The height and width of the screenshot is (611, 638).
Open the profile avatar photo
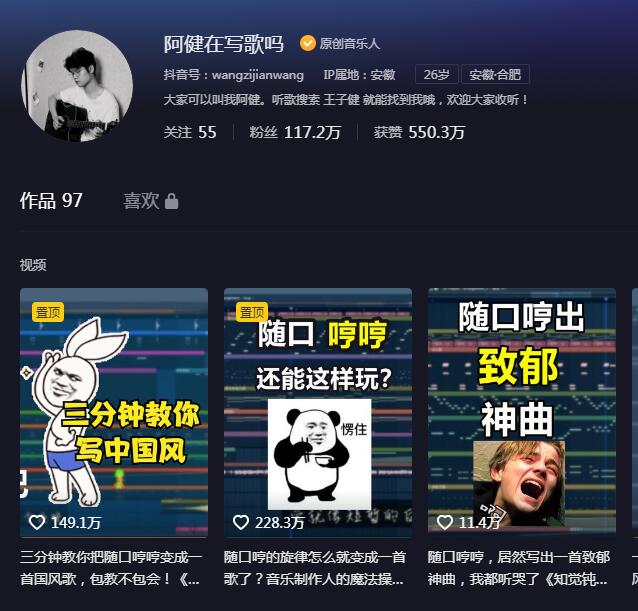point(77,86)
